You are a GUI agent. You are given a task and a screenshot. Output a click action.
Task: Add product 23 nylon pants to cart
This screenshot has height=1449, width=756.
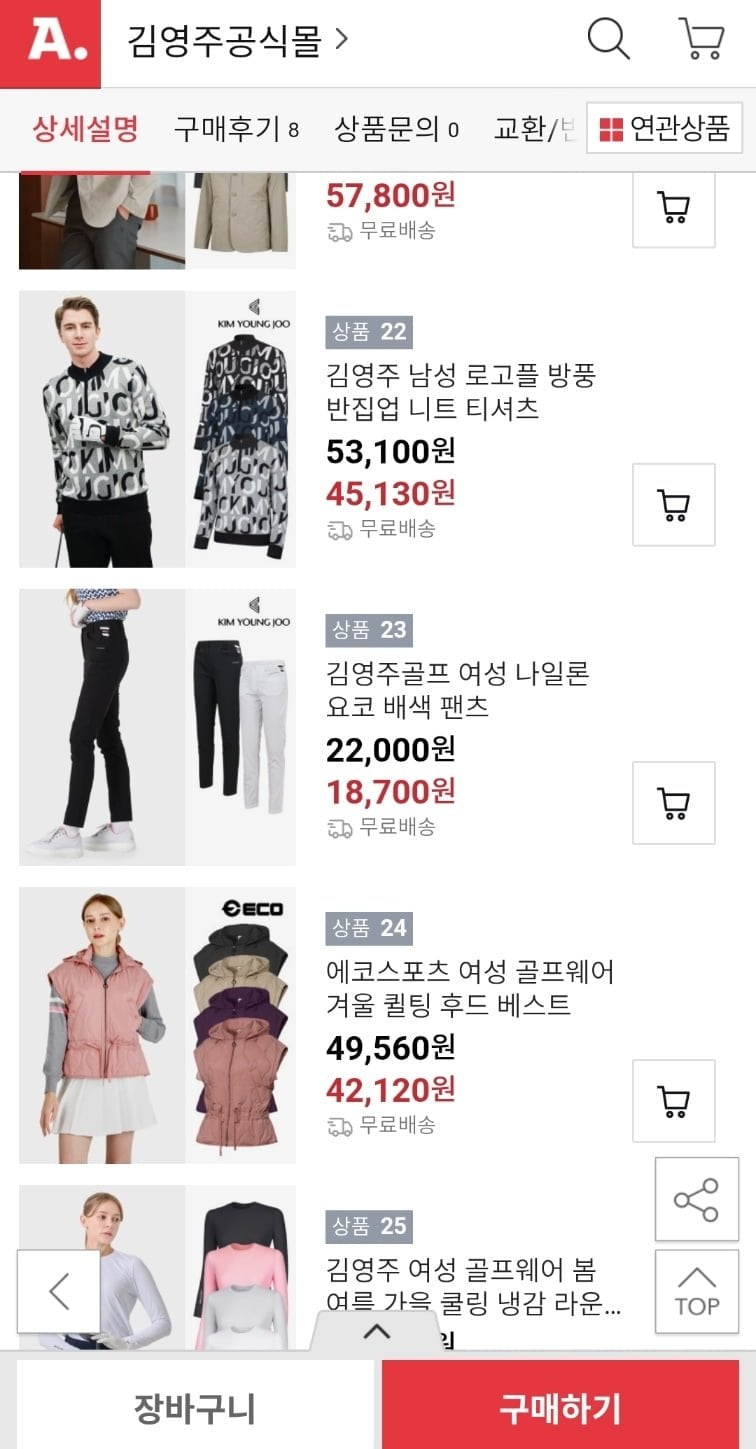(673, 803)
